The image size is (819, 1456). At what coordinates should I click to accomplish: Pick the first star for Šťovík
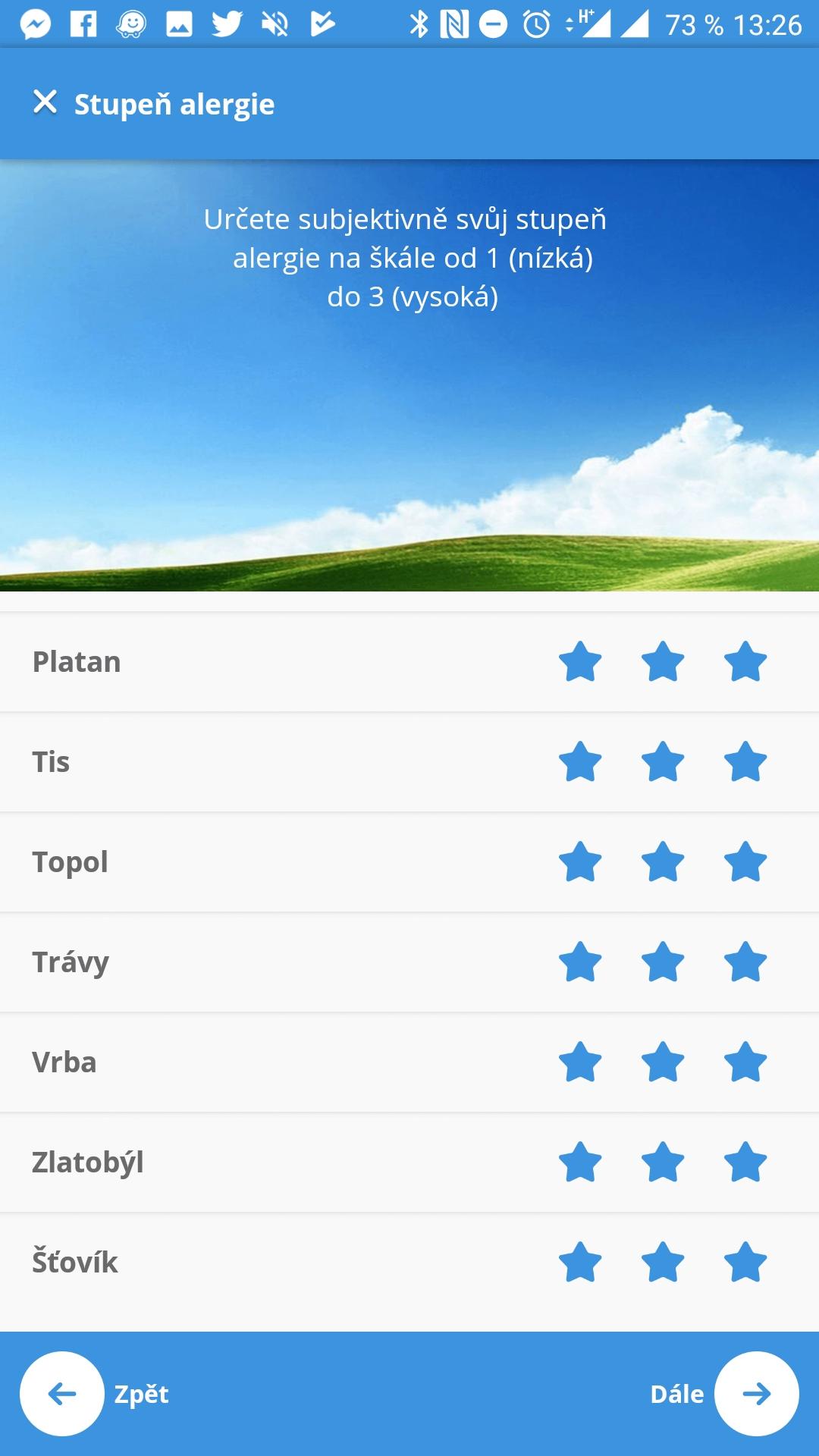pos(580,1263)
